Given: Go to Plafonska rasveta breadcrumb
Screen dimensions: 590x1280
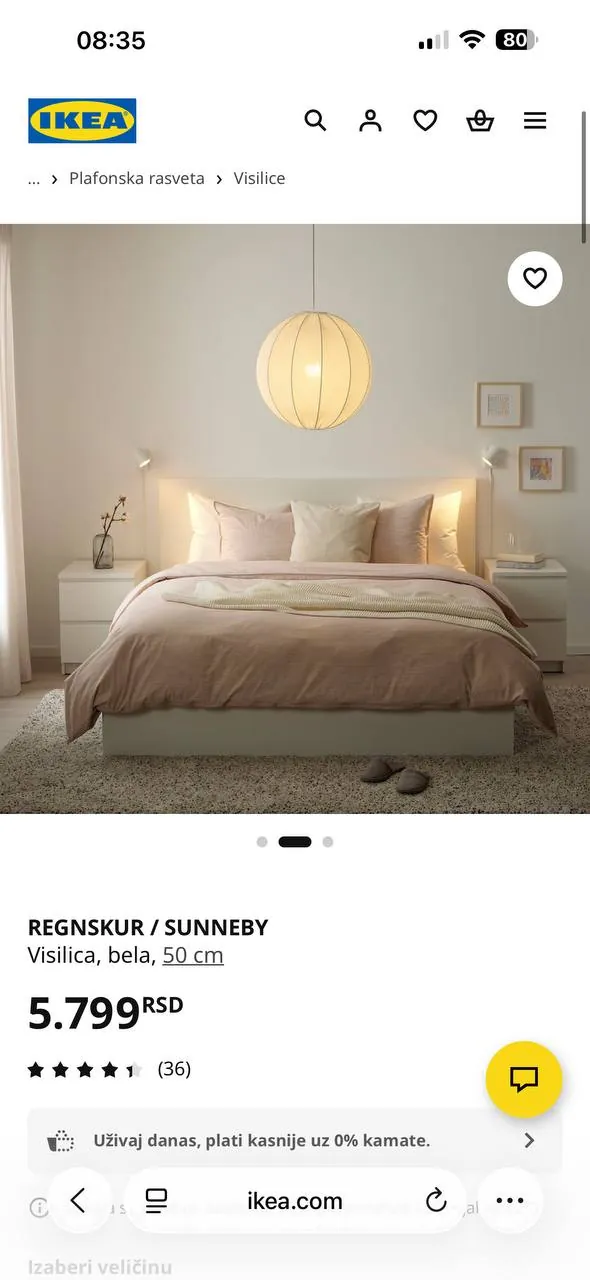Looking at the screenshot, I should point(137,178).
